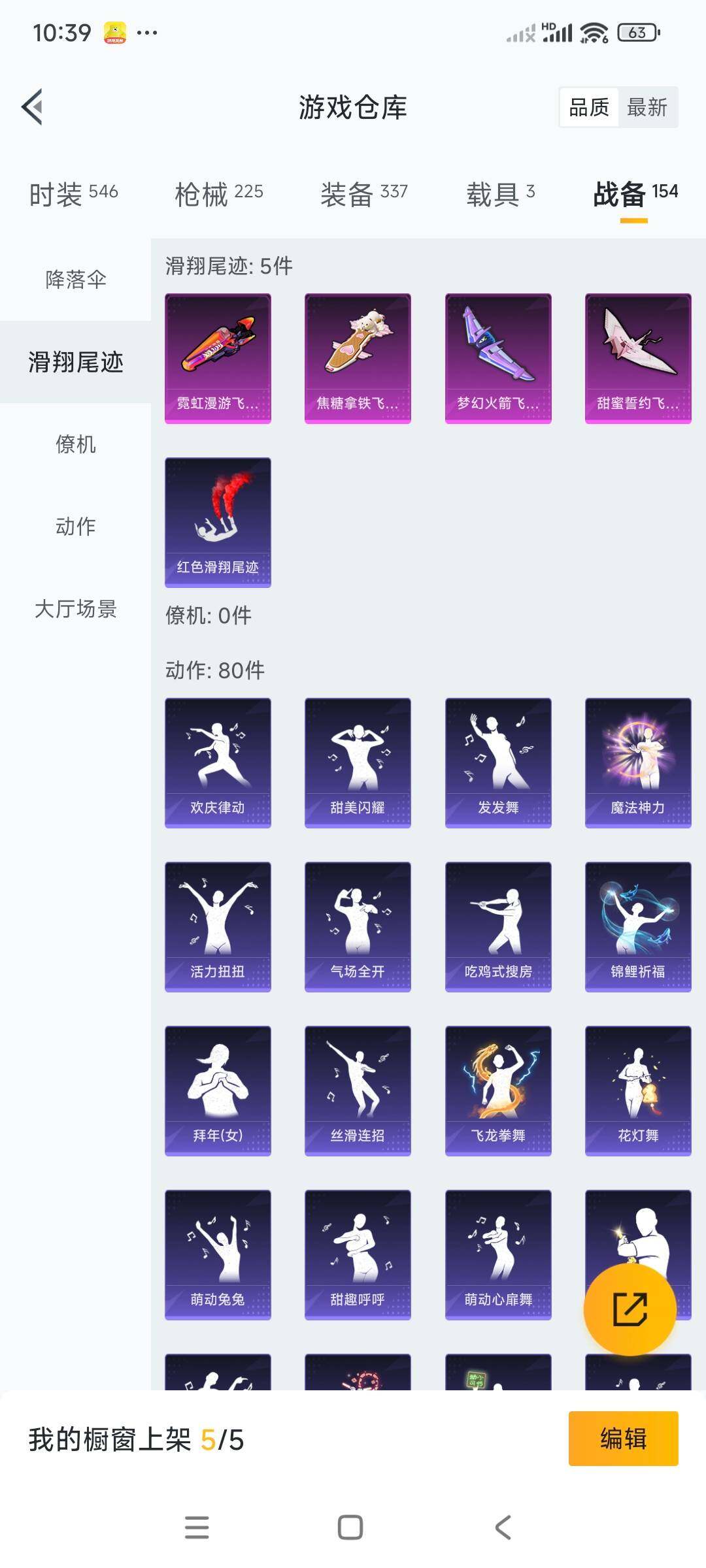The image size is (706, 1568).
Task: Open the 魔法神力 emote icon
Action: [x=637, y=763]
